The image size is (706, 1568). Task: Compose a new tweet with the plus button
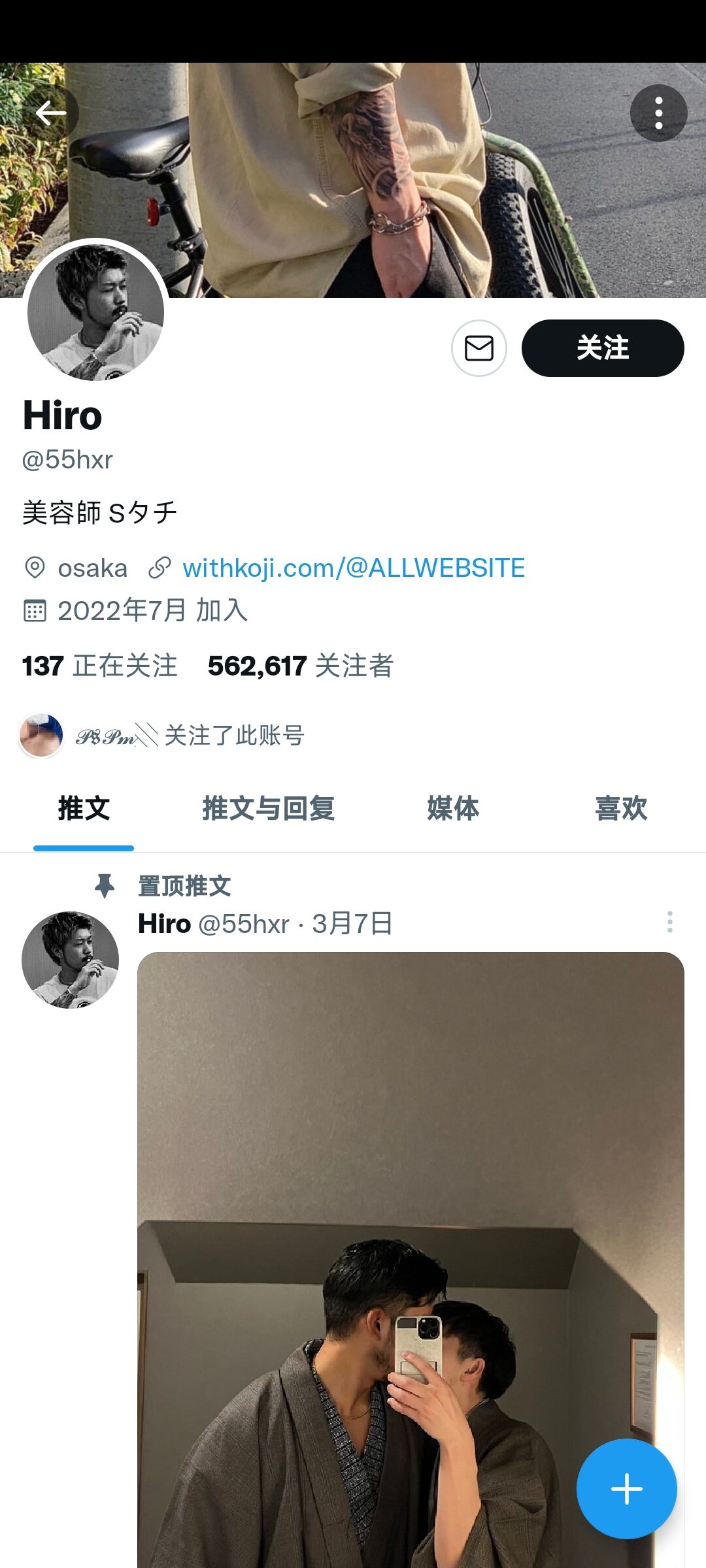[x=626, y=1489]
